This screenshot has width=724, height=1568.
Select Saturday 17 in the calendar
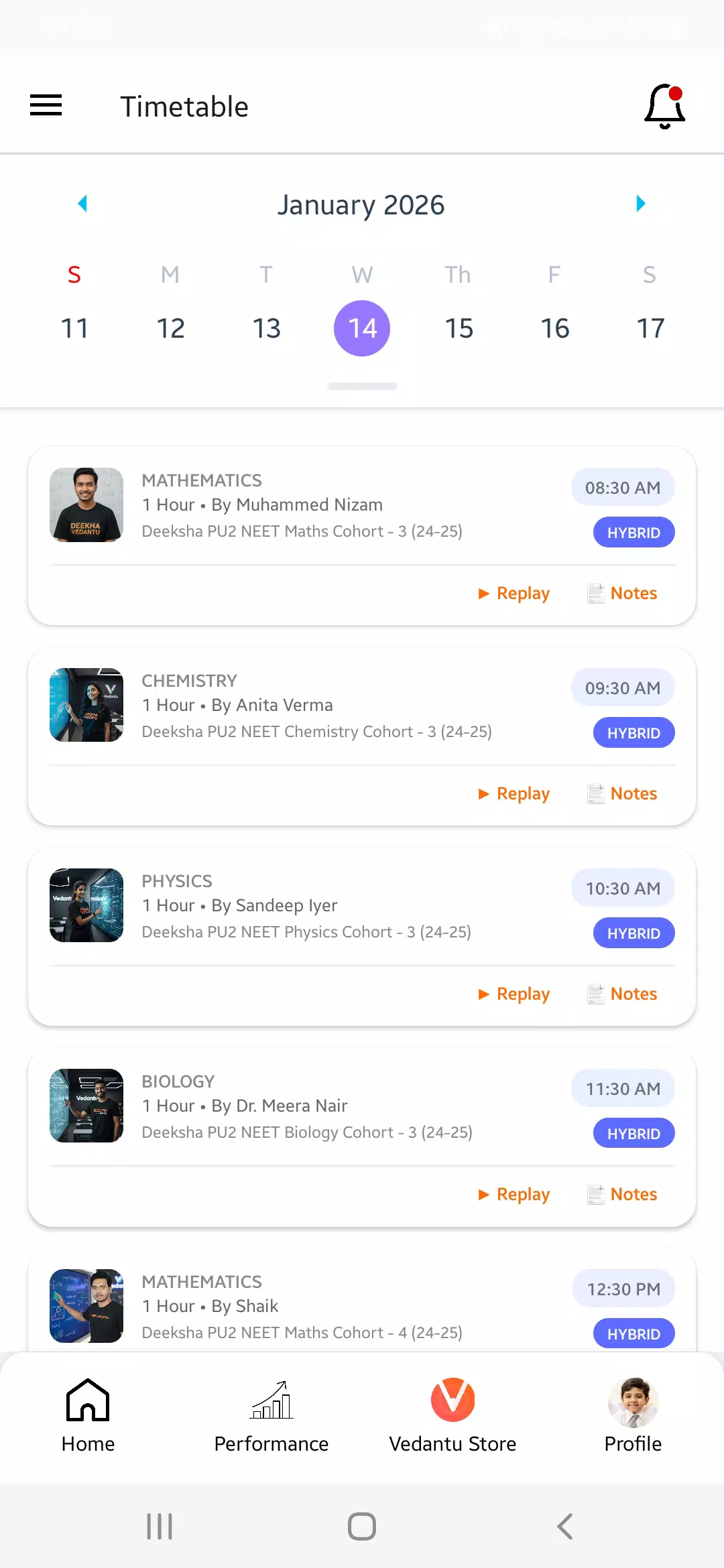(x=650, y=328)
